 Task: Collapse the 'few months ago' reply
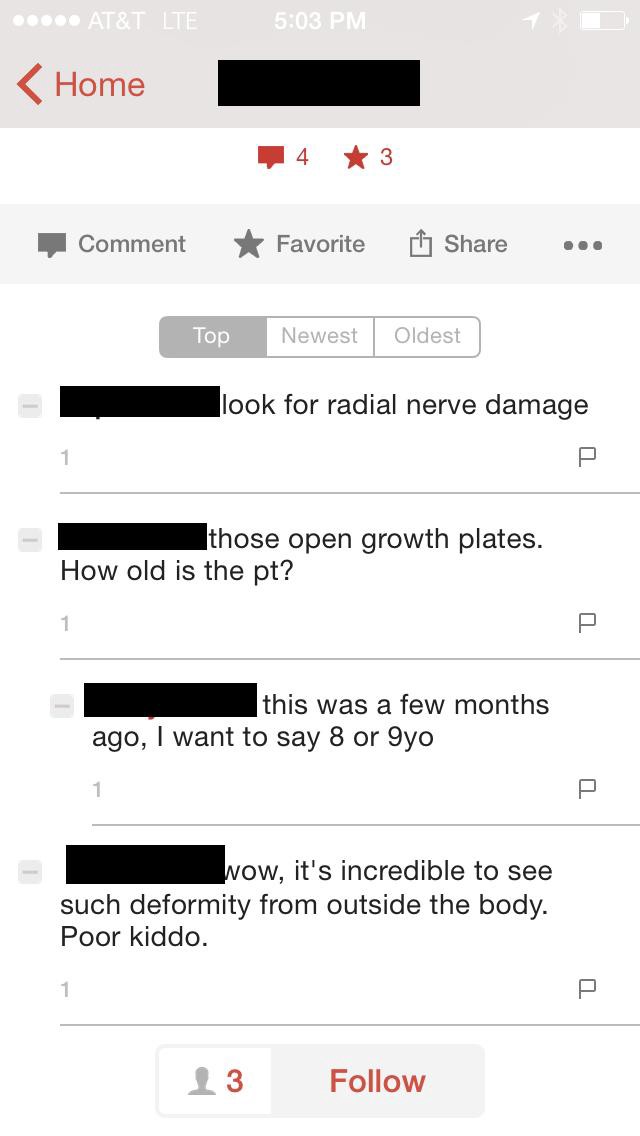point(62,706)
